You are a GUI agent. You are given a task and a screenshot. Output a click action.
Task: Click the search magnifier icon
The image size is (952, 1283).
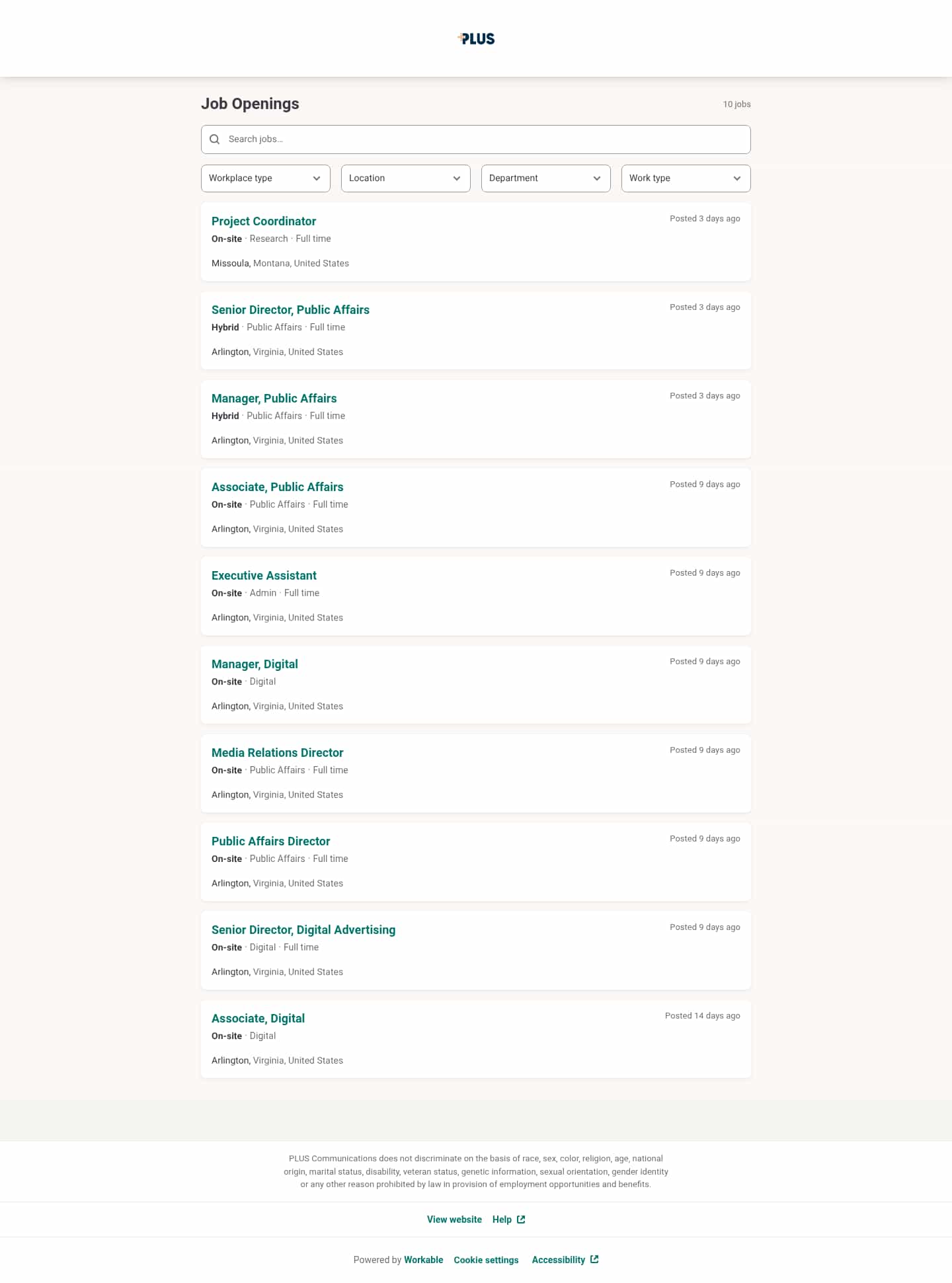215,139
